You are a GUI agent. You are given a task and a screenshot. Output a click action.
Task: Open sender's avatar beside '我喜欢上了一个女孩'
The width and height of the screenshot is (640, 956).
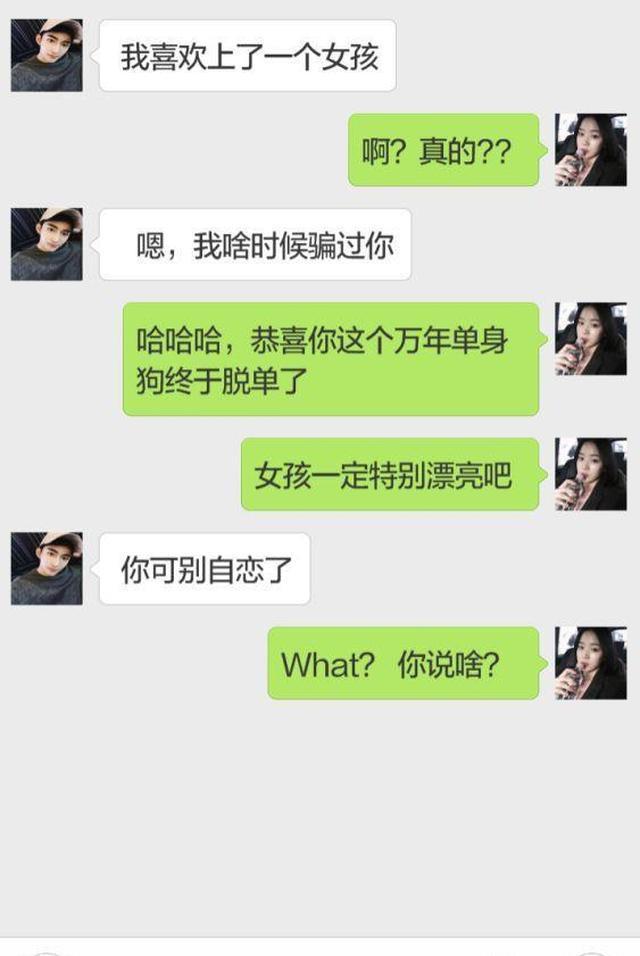pyautogui.click(x=46, y=56)
